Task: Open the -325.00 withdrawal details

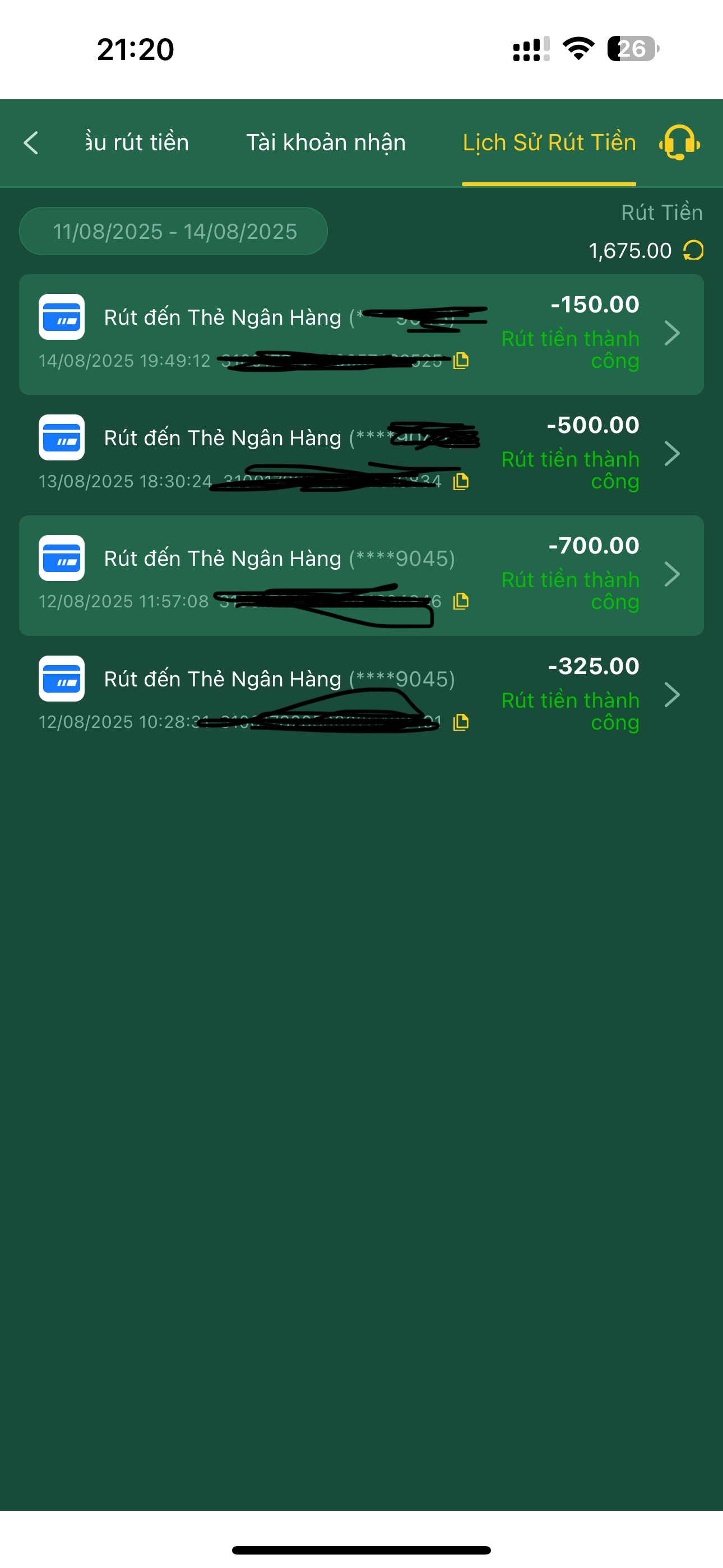Action: tap(361, 696)
